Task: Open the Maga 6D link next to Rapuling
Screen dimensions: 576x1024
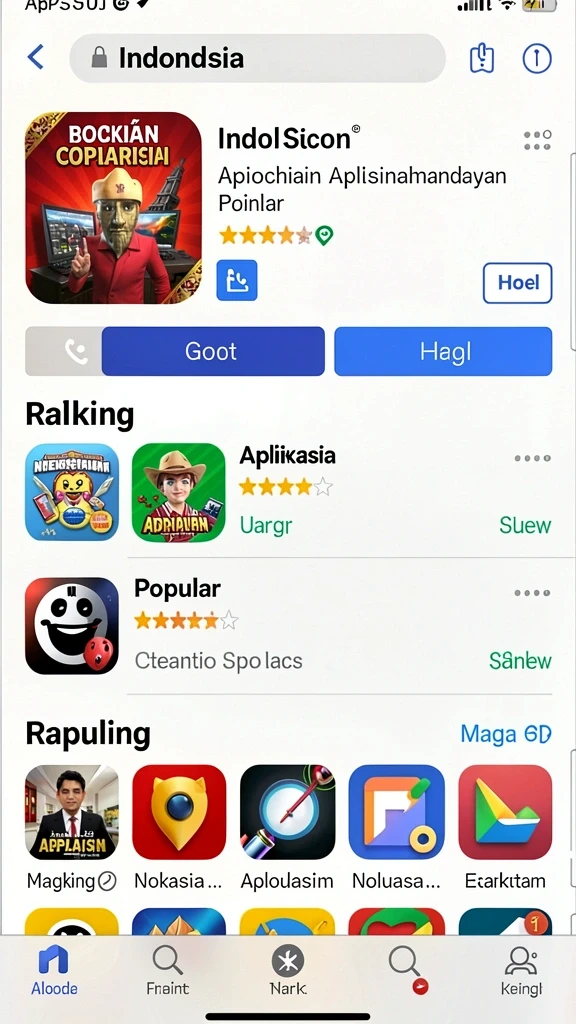Action: 506,734
